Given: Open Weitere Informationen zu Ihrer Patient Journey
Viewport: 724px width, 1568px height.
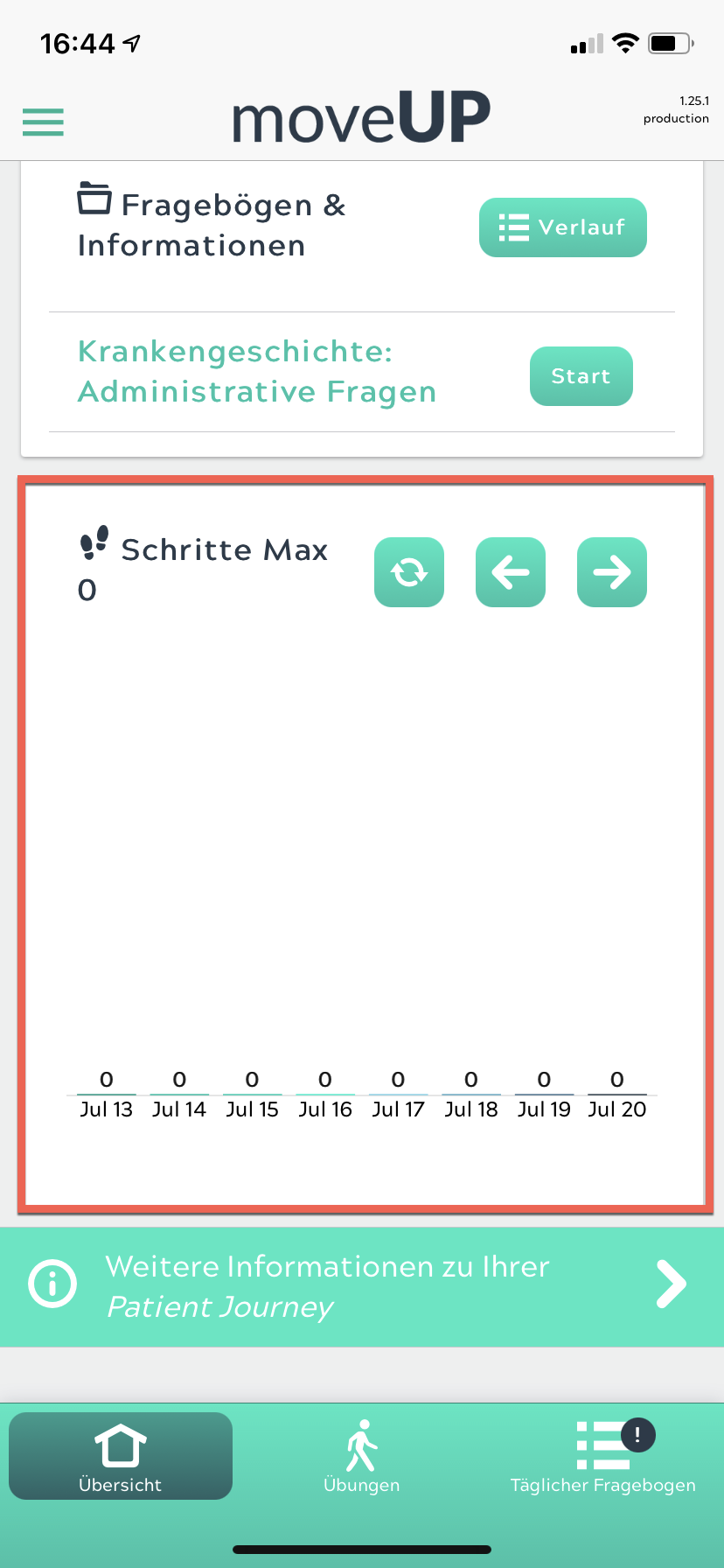Looking at the screenshot, I should click(x=362, y=1286).
